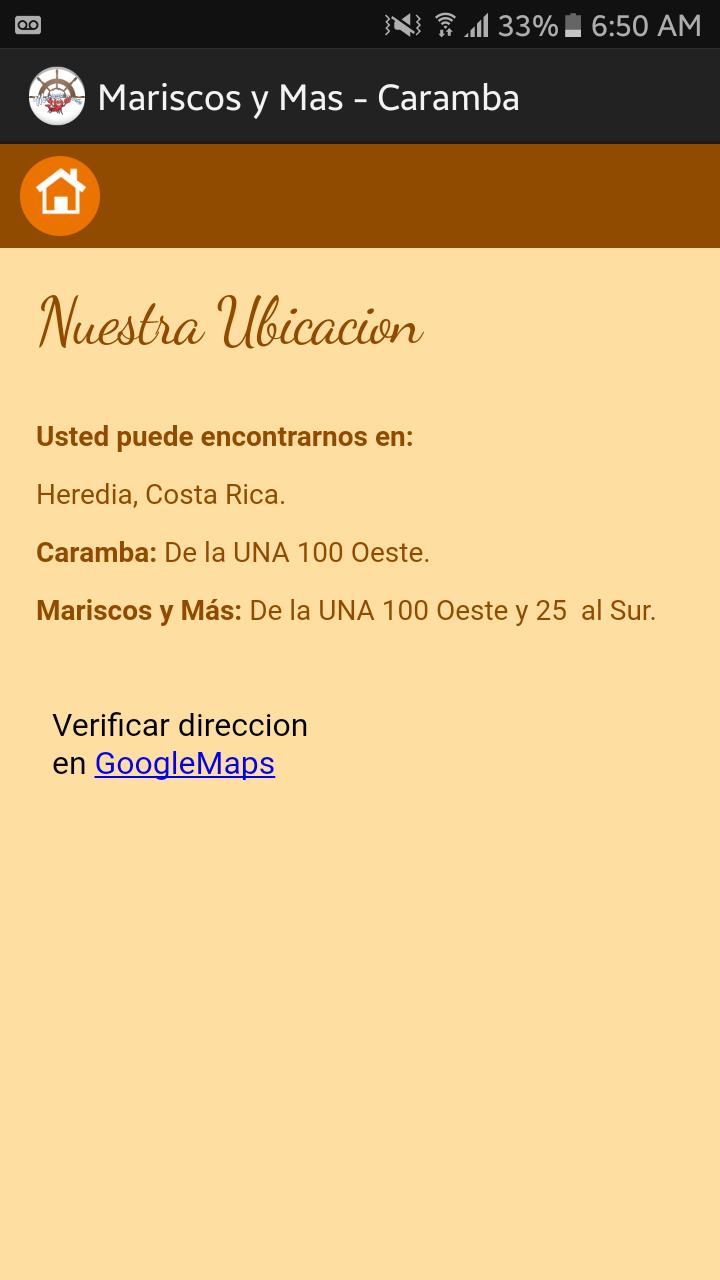Click the dark header bar area

pos(600,96)
